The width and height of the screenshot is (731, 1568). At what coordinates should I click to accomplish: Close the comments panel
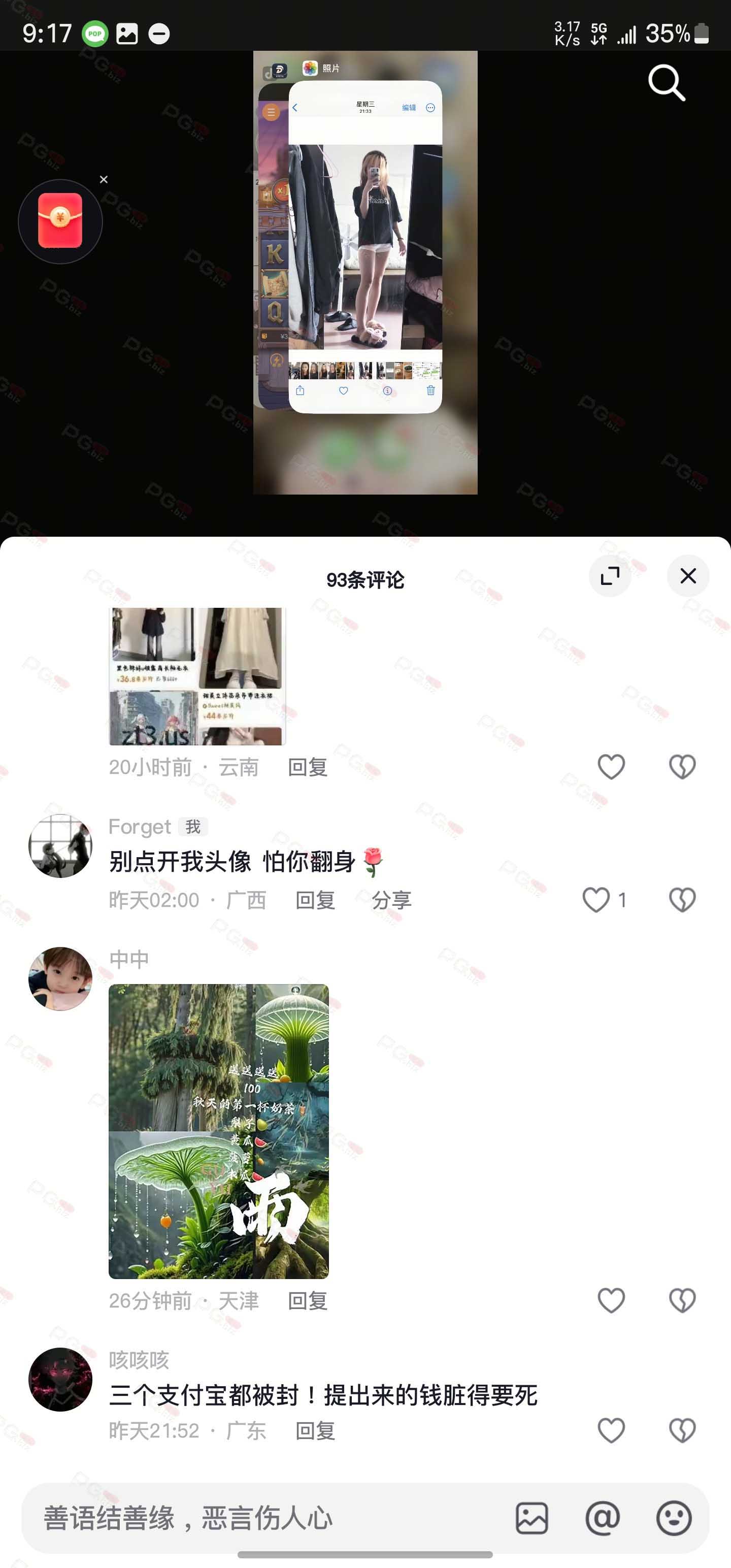[688, 575]
